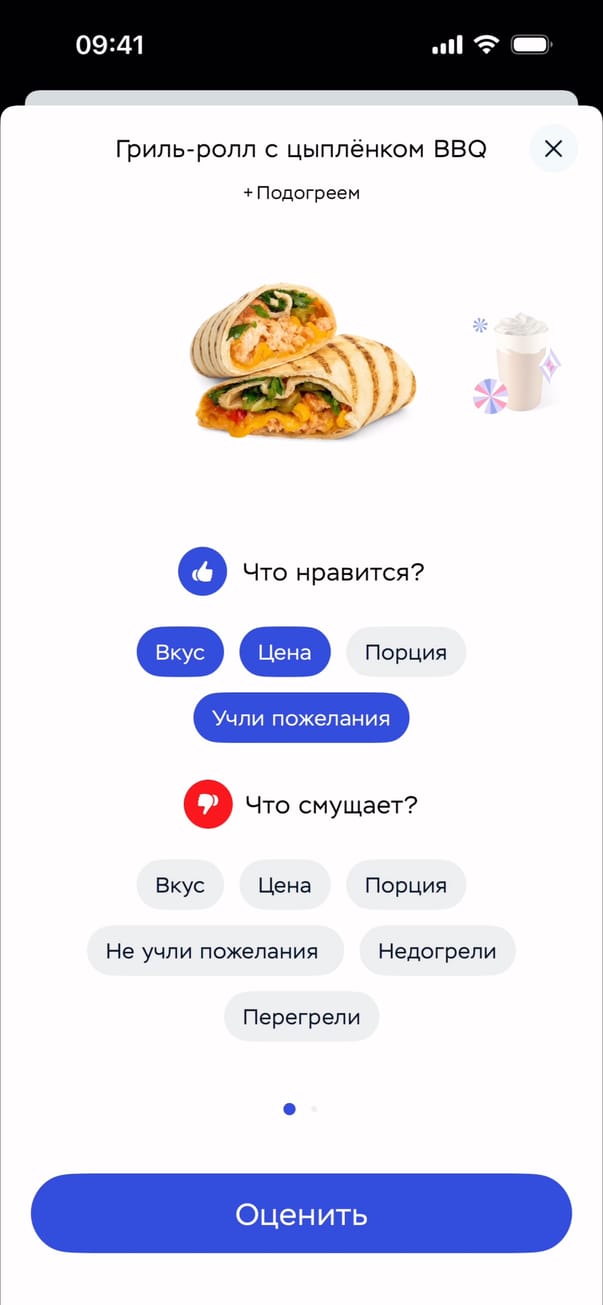This screenshot has width=603, height=1305.
Task: Deselect the liked 'Цена' chip
Action: (285, 653)
